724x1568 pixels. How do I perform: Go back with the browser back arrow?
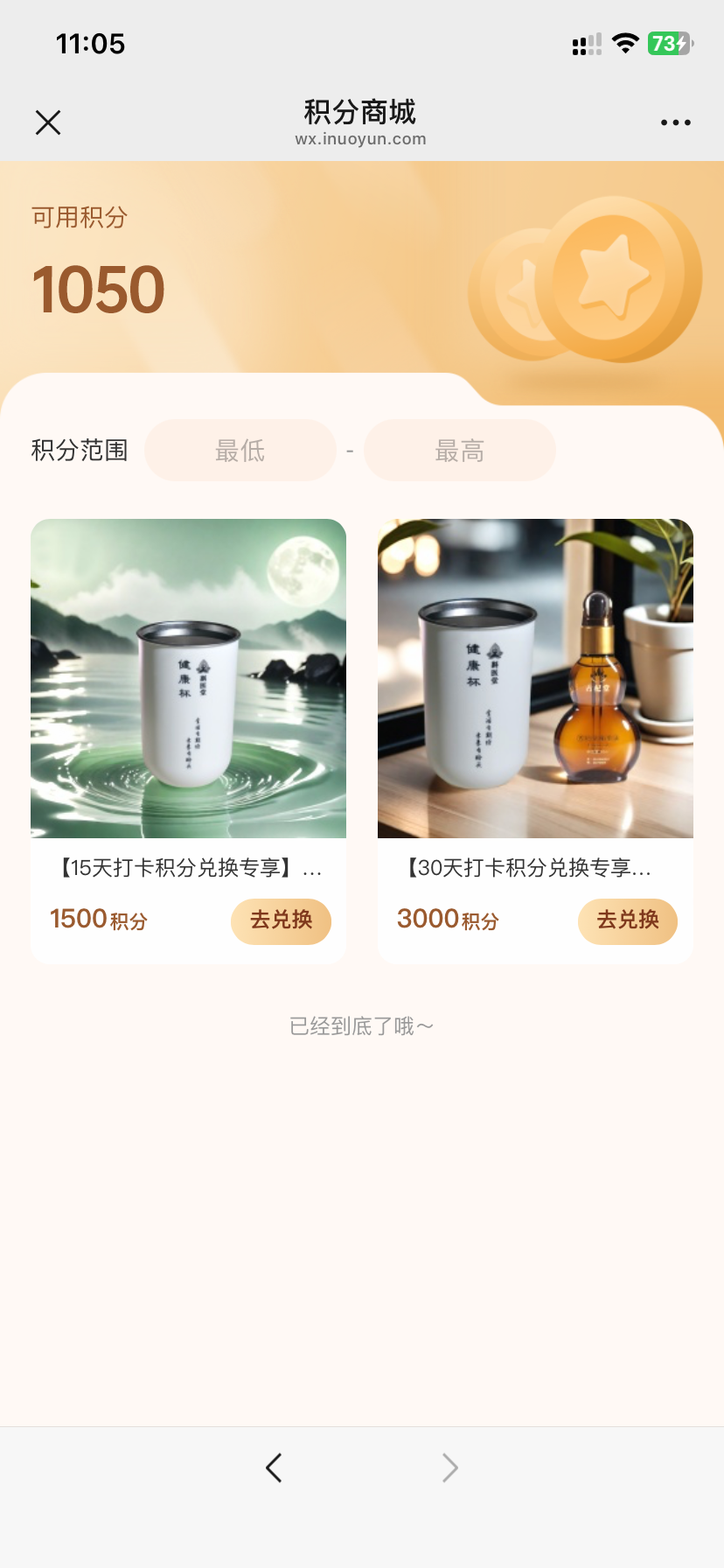[x=274, y=1467]
